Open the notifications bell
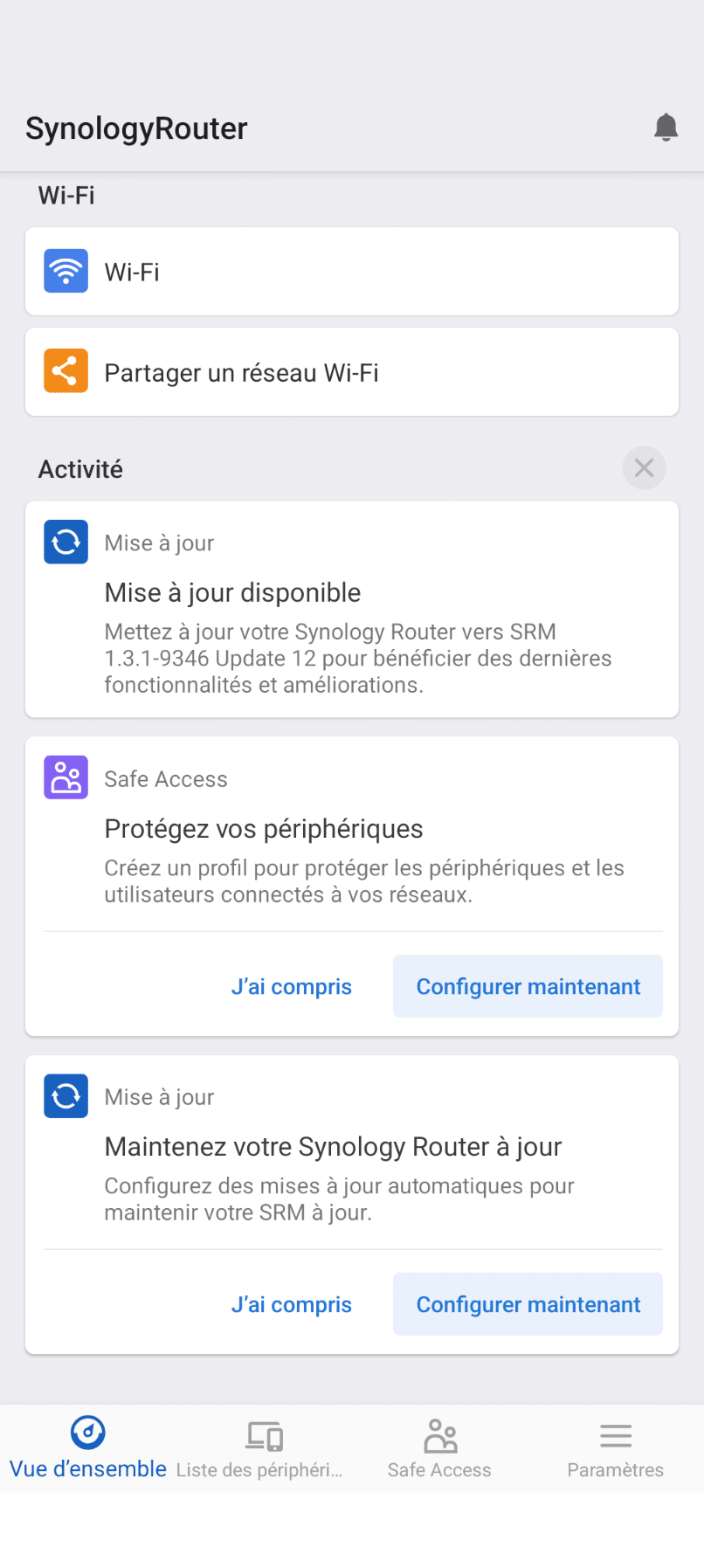This screenshot has height=1568, width=704. click(666, 128)
